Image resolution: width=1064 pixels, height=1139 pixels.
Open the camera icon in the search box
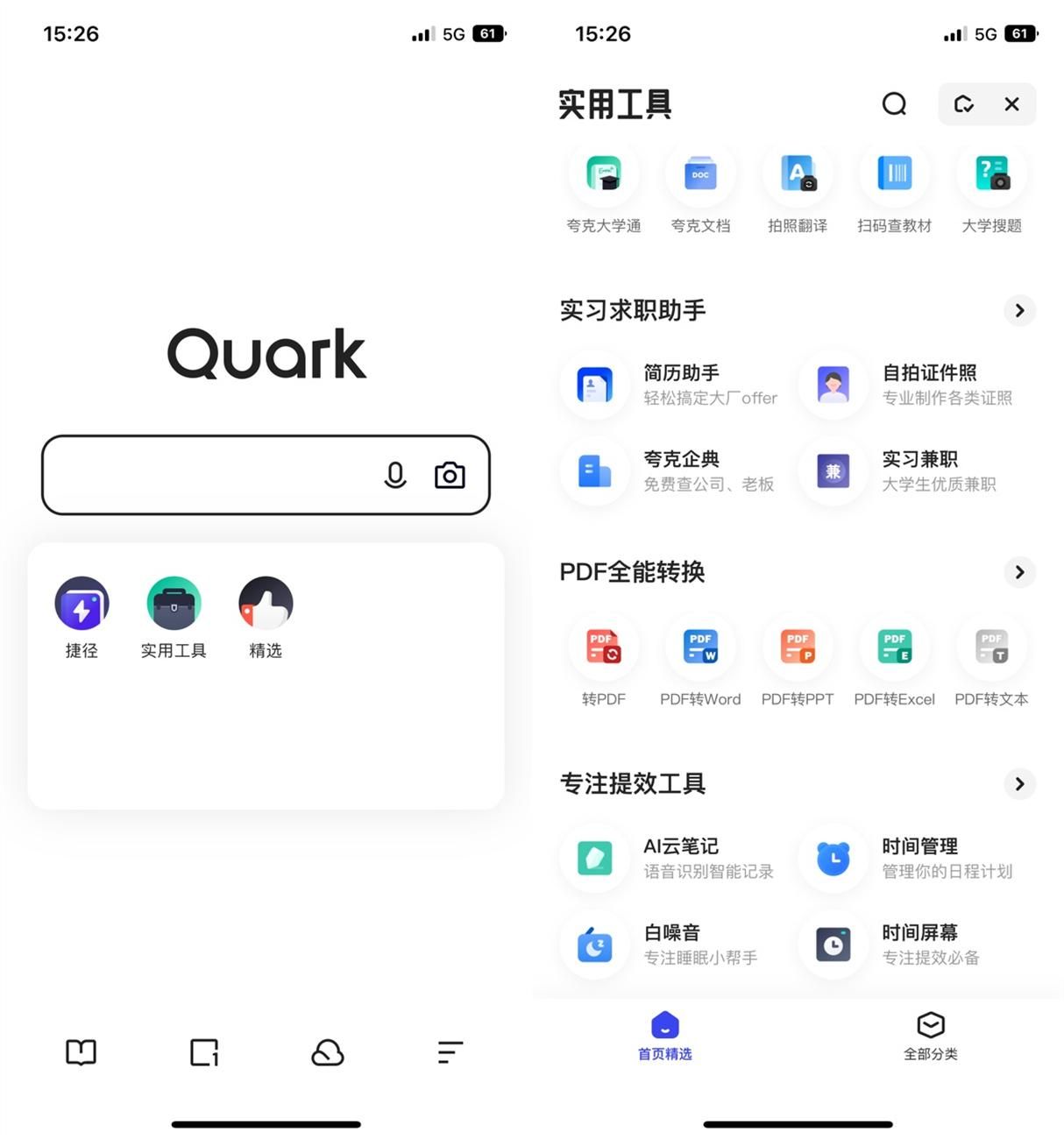[450, 475]
